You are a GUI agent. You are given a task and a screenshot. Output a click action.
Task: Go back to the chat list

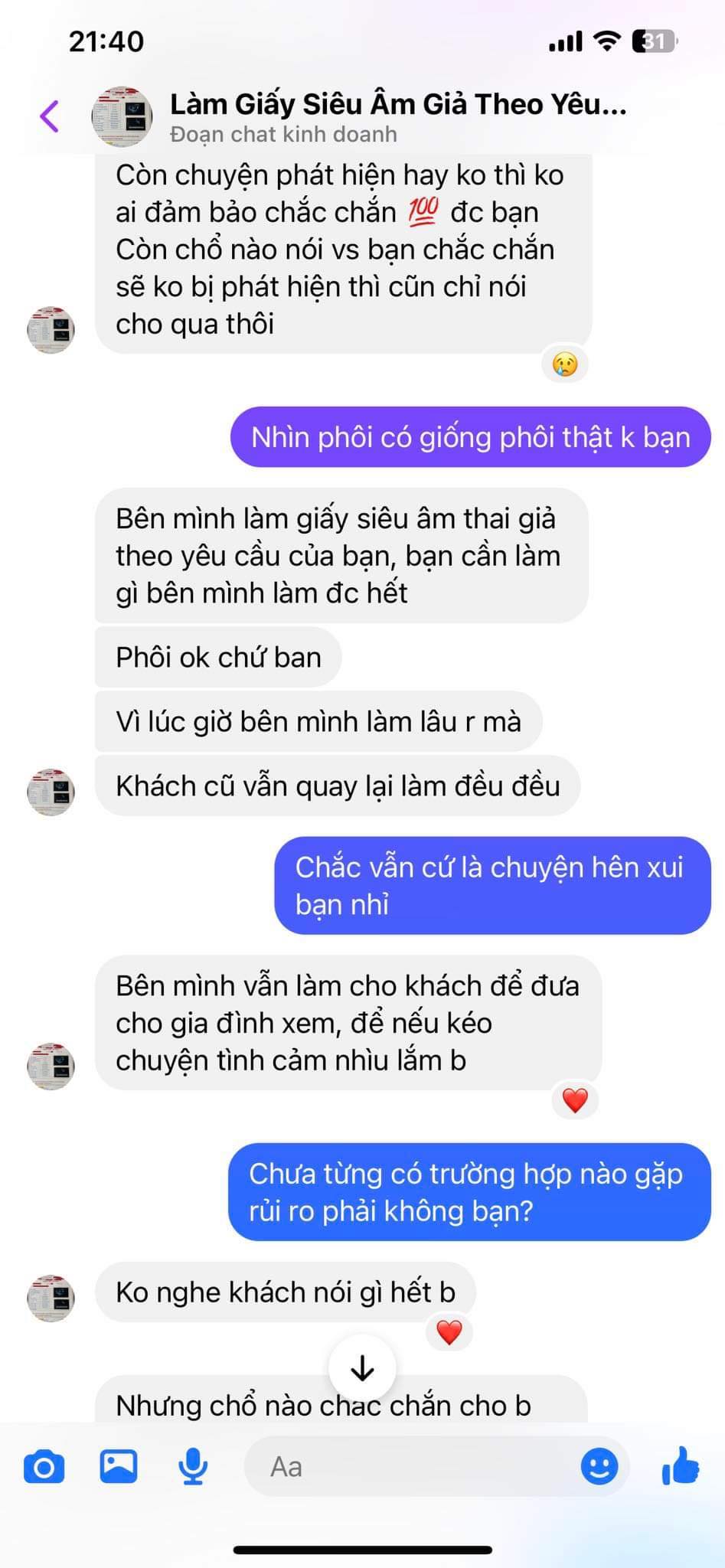tap(50, 116)
